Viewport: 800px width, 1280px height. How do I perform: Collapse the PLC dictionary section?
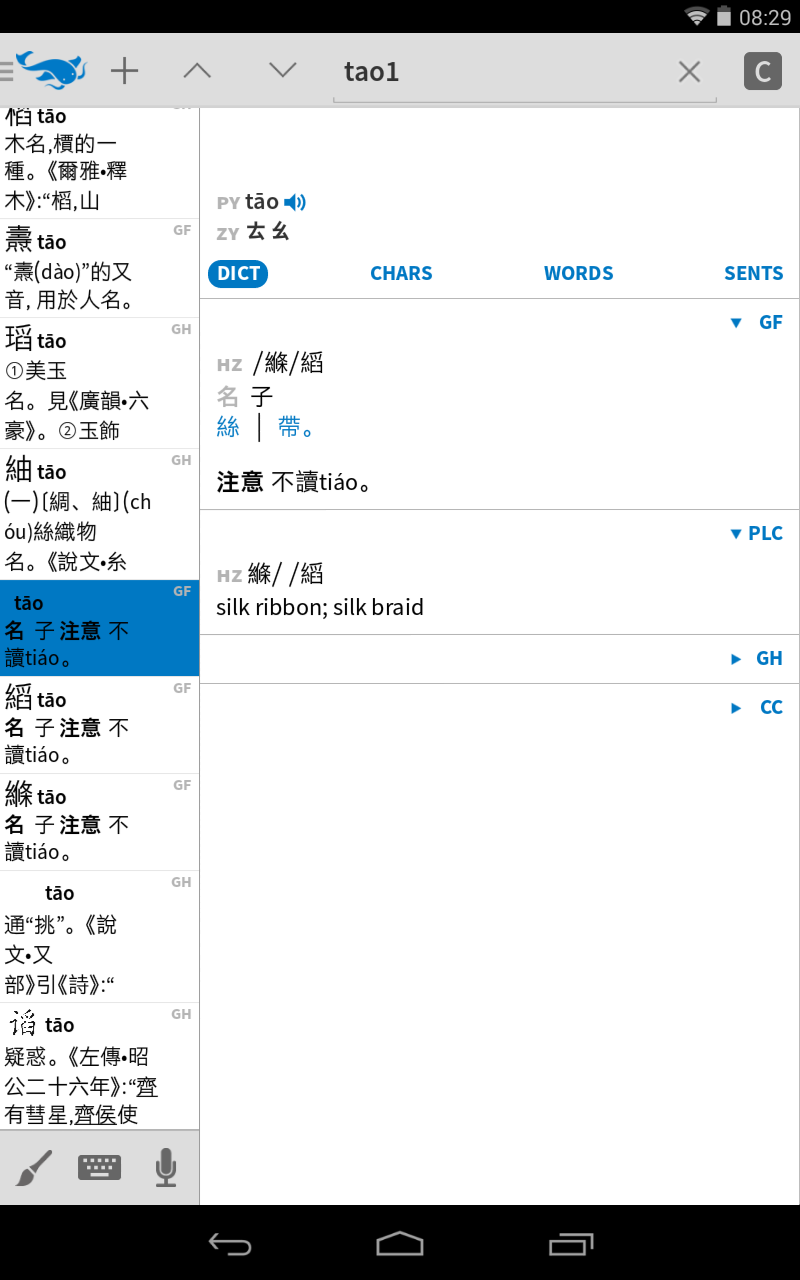[757, 533]
